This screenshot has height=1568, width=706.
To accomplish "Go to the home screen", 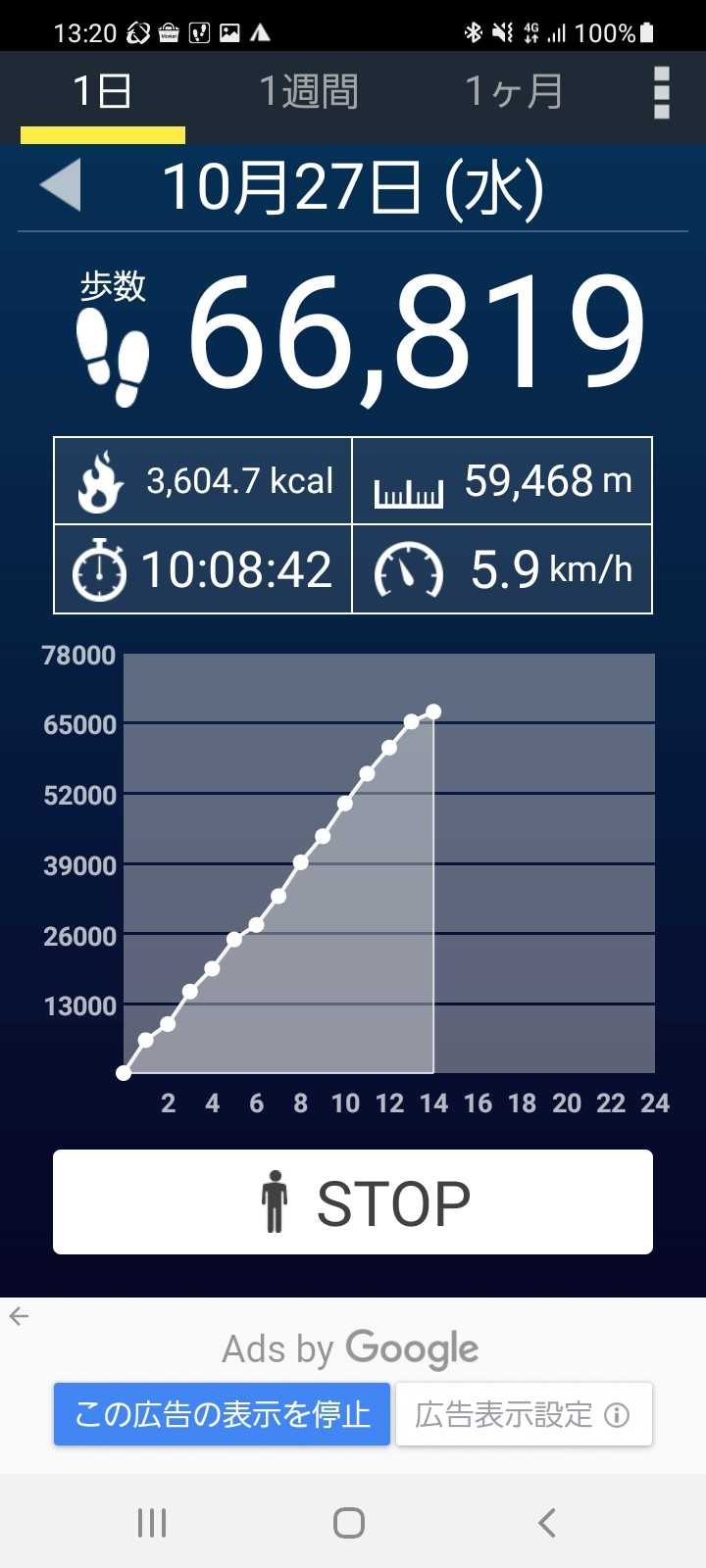I will click(x=349, y=1523).
